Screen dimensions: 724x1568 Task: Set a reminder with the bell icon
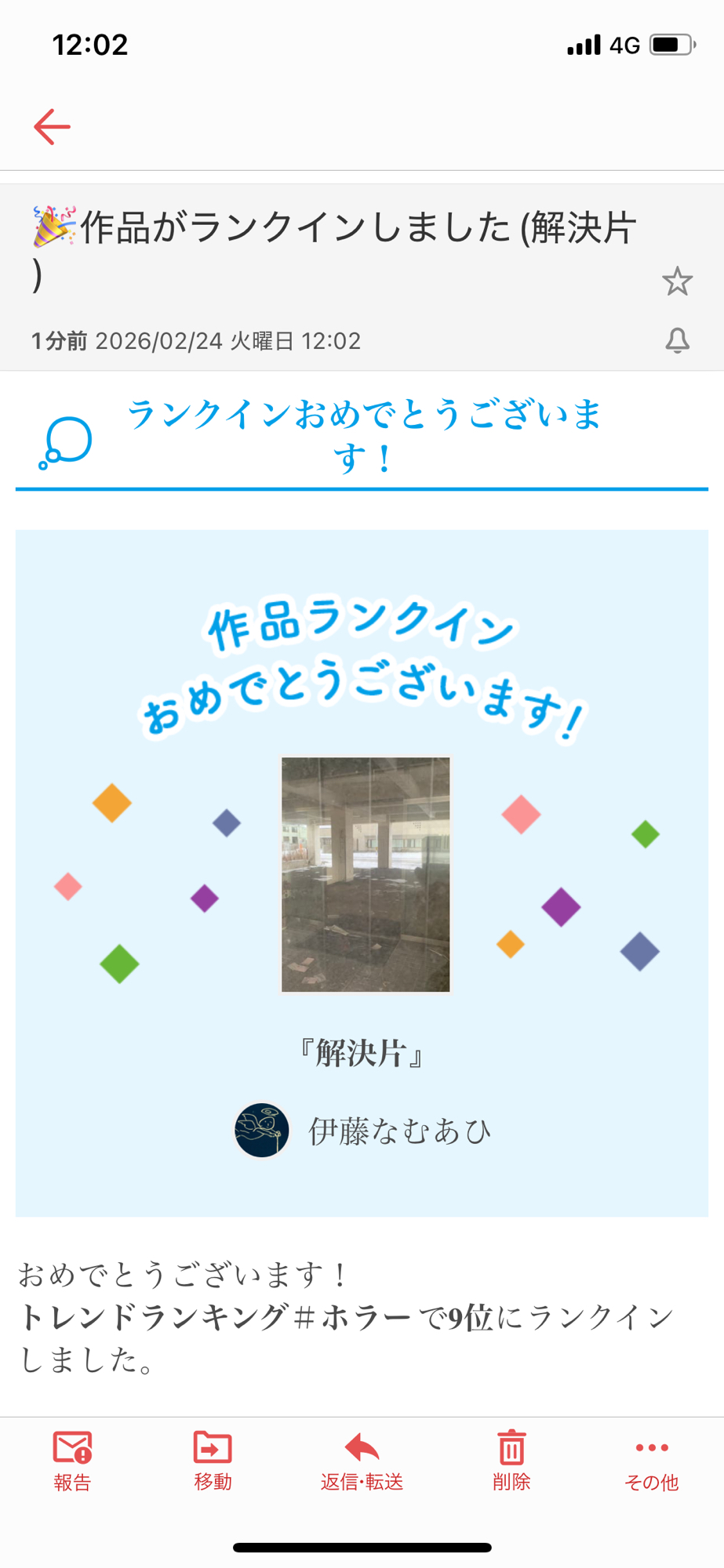pos(678,340)
